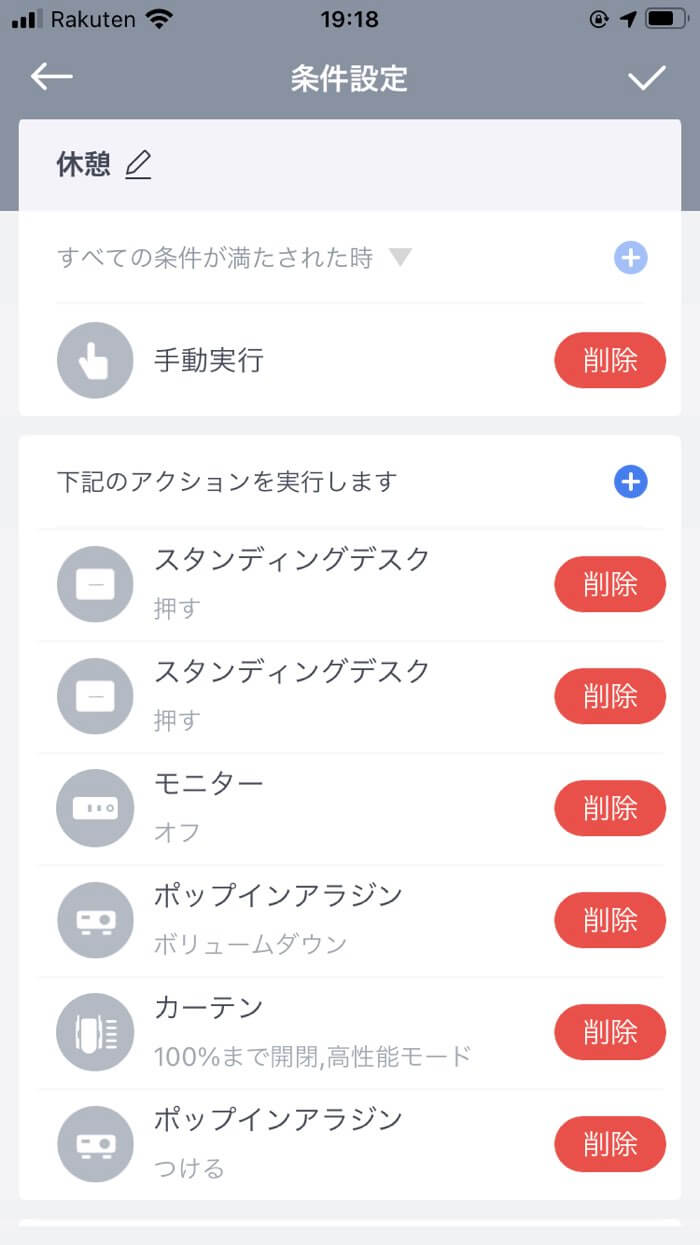
Task: Add a new action next to 下記のアクションを実行します
Action: (630, 482)
